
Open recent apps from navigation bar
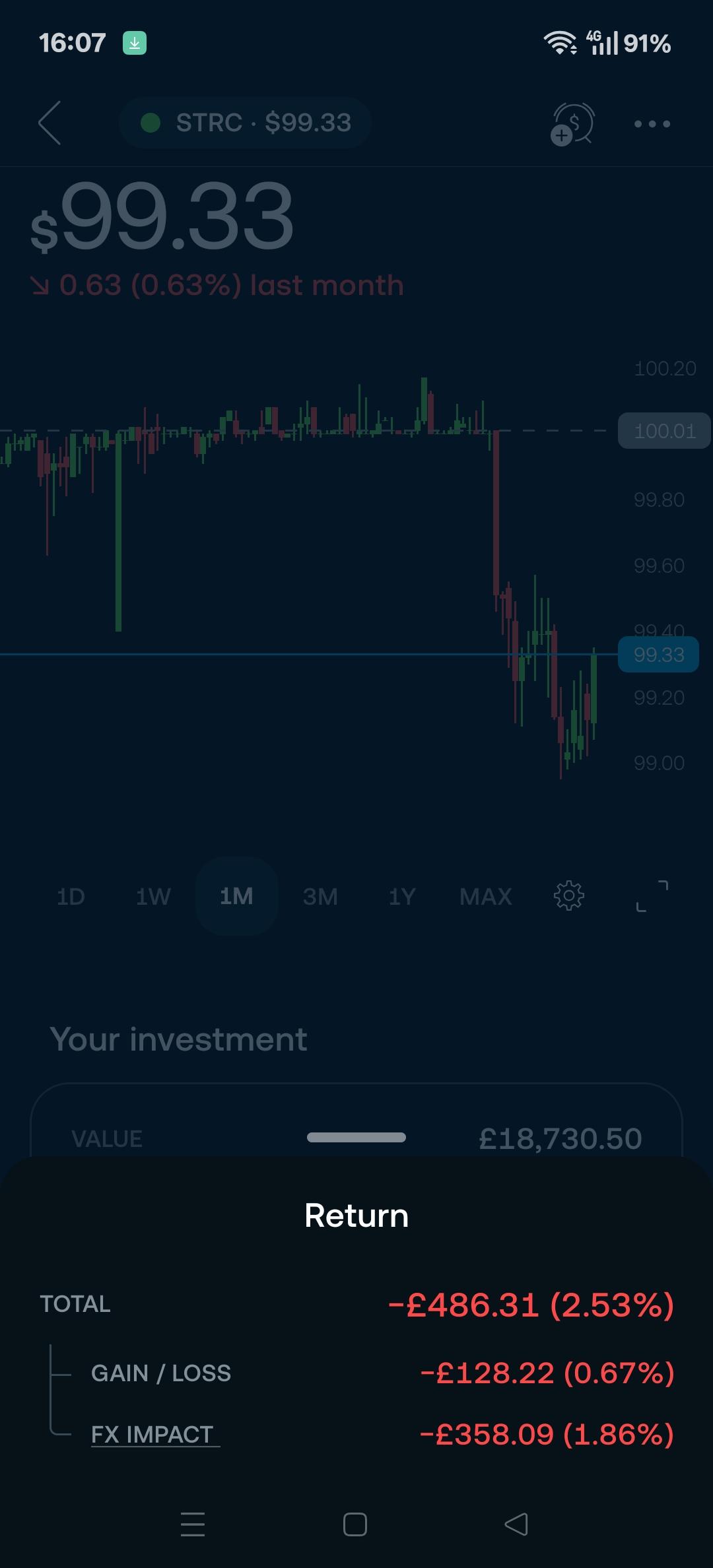(193, 1524)
